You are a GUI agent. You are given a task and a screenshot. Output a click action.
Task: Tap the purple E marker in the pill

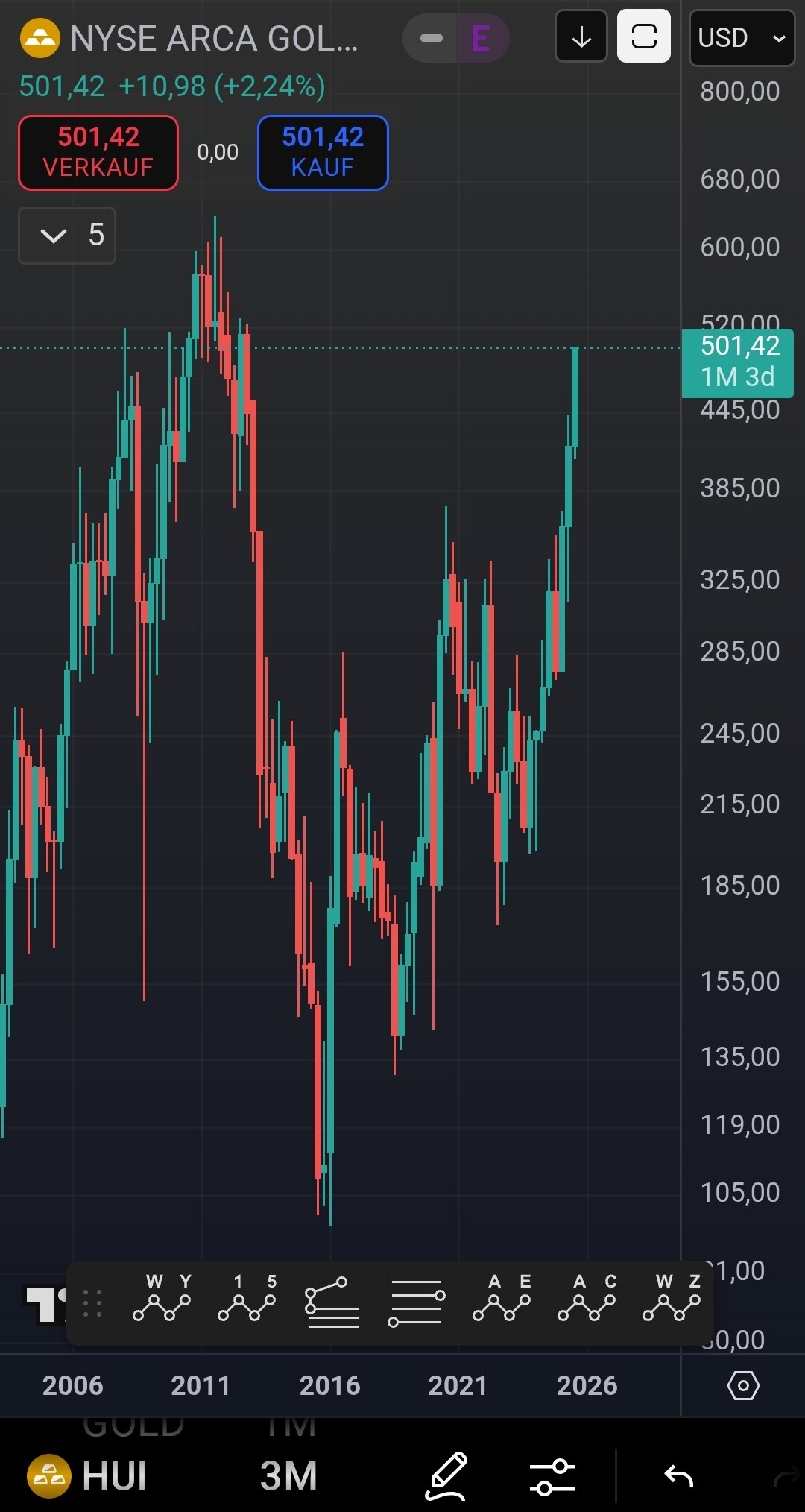click(x=481, y=38)
